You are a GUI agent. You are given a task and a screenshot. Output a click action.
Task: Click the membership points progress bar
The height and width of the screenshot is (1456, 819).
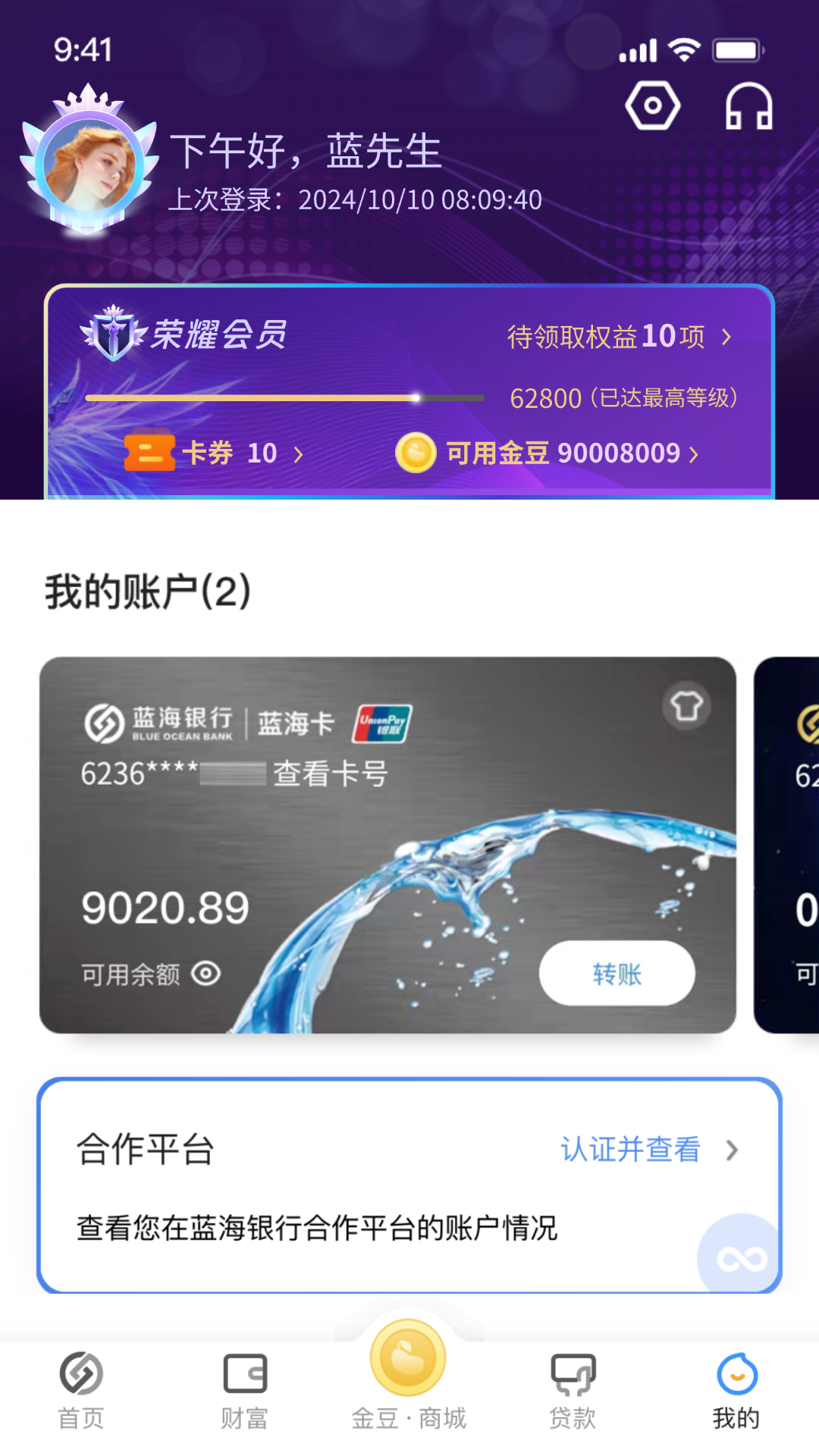pyautogui.click(x=284, y=397)
